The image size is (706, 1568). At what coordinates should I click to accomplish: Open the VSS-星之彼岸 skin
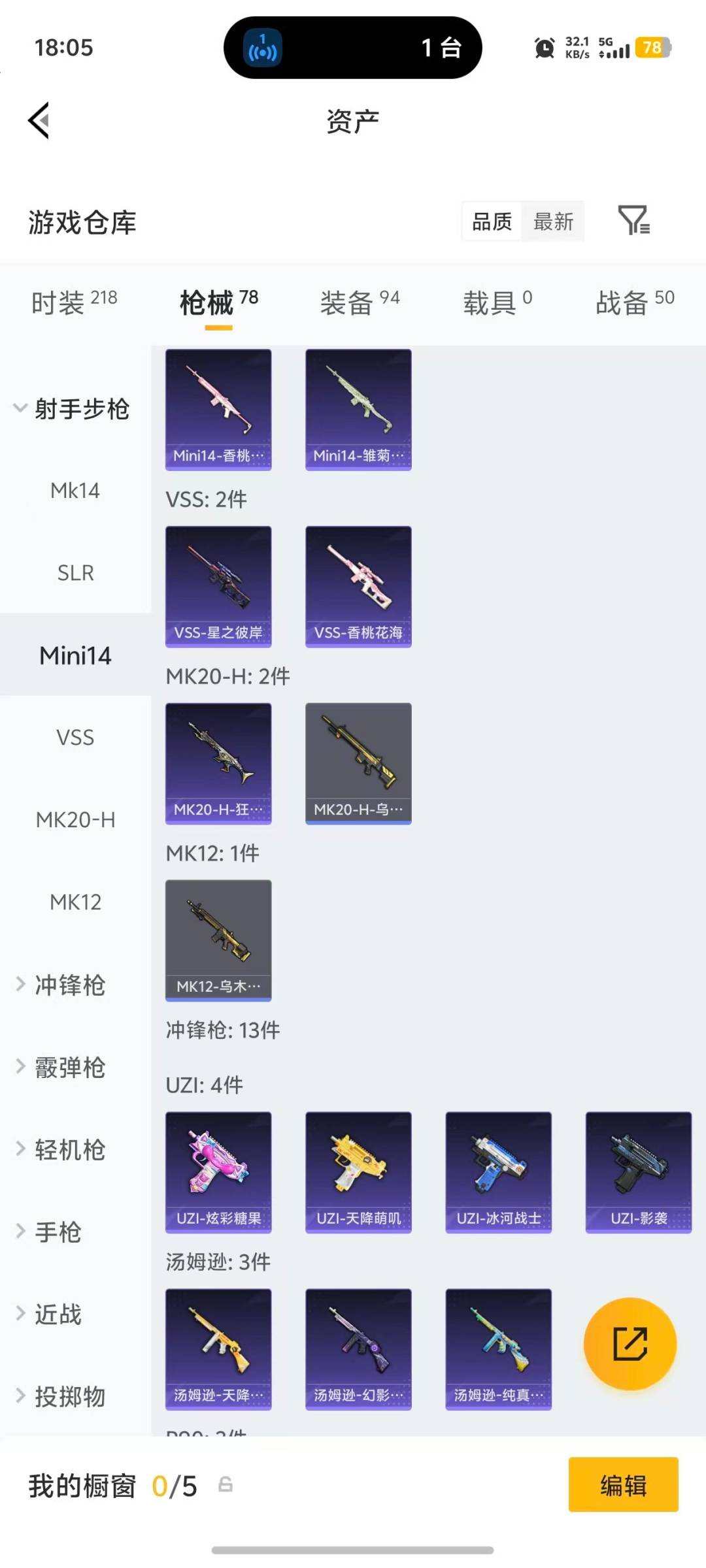click(x=218, y=587)
